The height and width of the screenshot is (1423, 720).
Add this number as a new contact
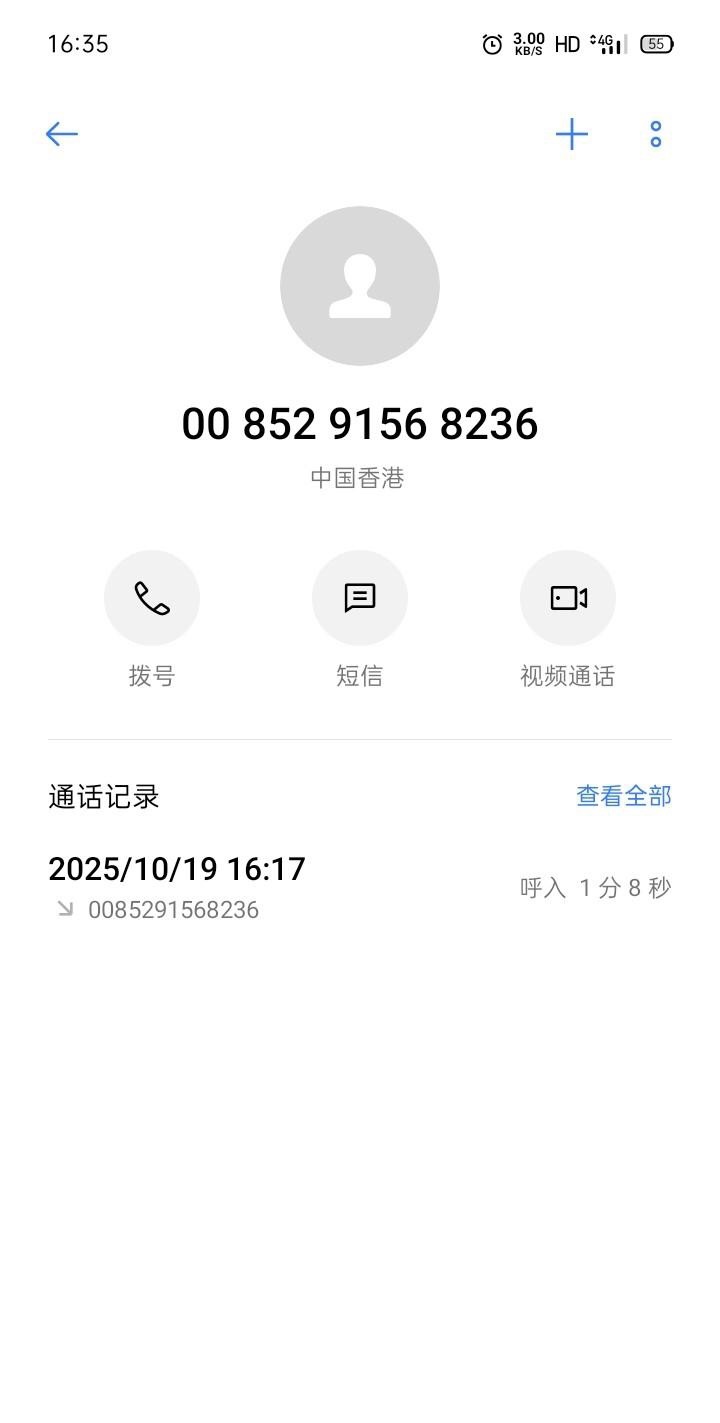point(572,134)
